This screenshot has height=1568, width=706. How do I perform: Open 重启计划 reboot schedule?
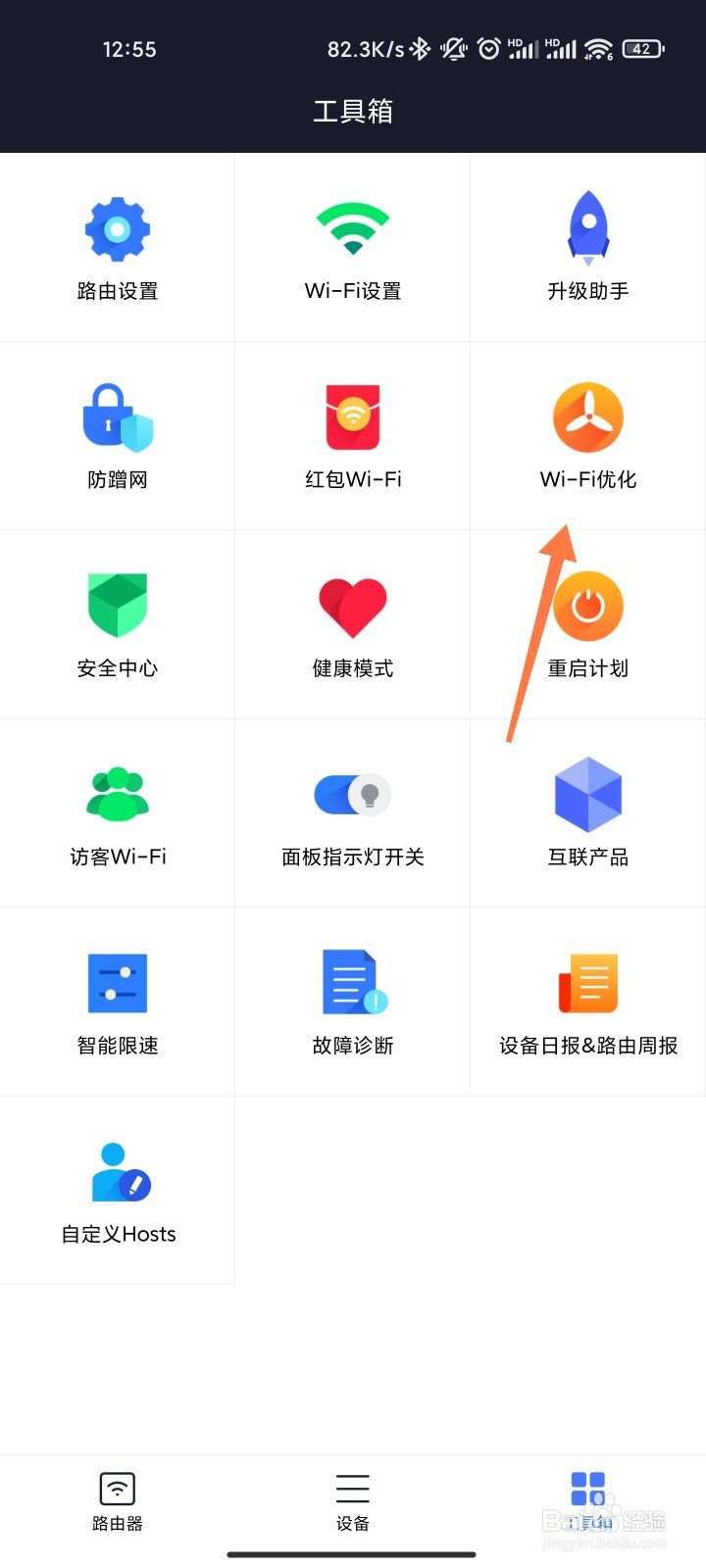click(588, 624)
